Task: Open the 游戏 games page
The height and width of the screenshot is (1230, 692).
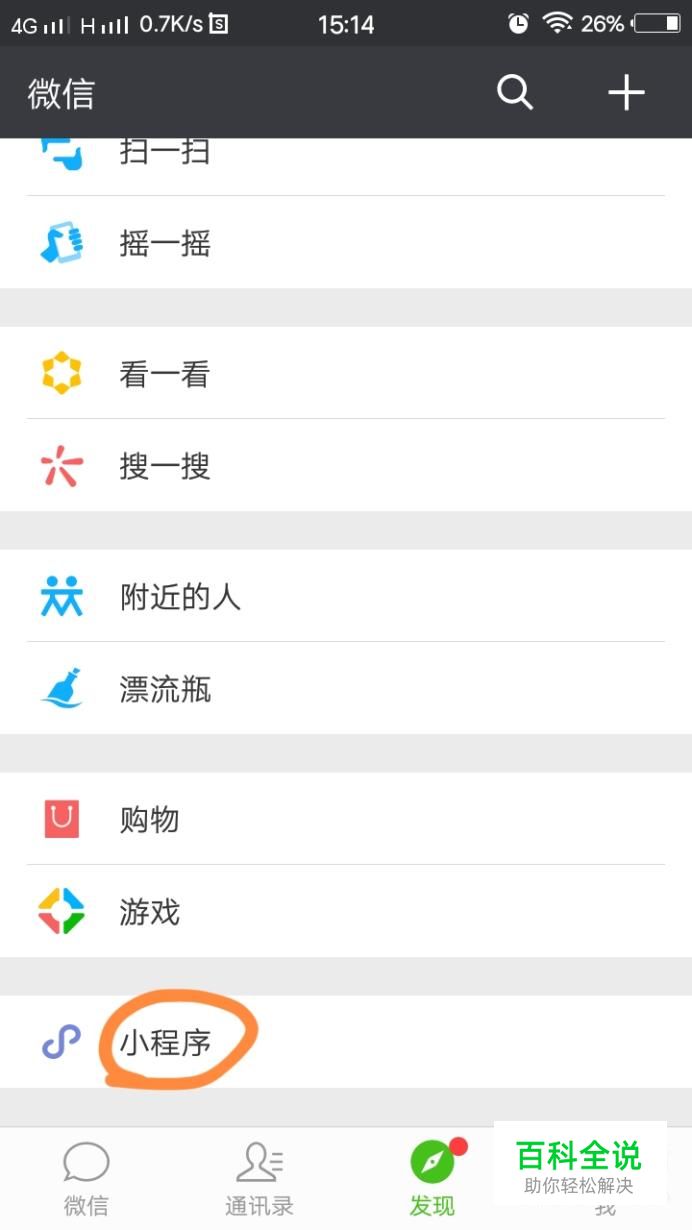Action: click(150, 912)
